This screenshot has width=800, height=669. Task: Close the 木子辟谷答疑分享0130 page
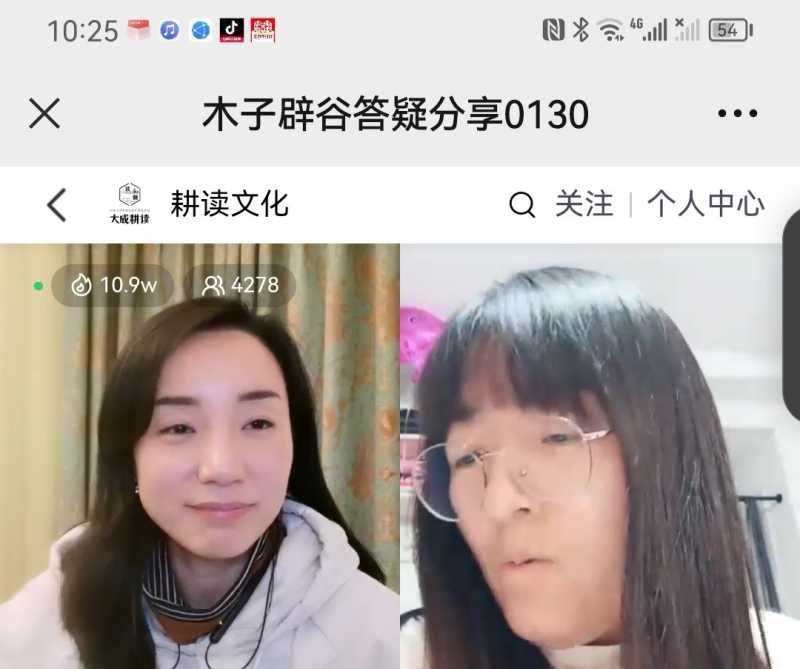tap(45, 114)
